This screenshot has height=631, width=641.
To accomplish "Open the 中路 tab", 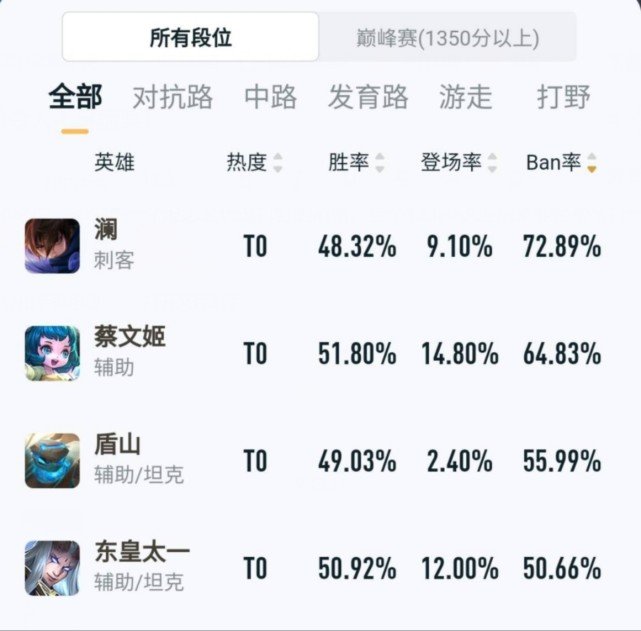I will click(270, 97).
